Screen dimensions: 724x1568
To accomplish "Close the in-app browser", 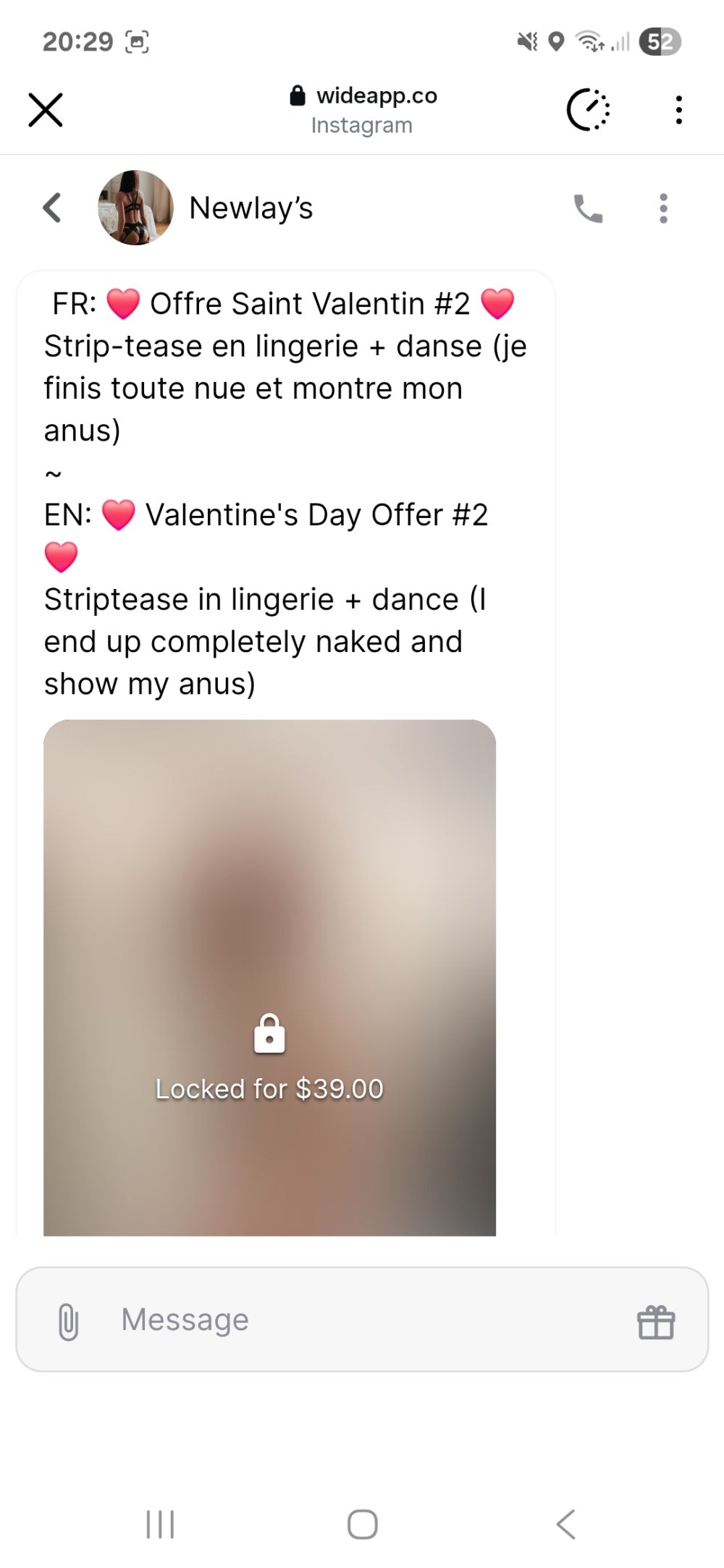I will (x=46, y=110).
